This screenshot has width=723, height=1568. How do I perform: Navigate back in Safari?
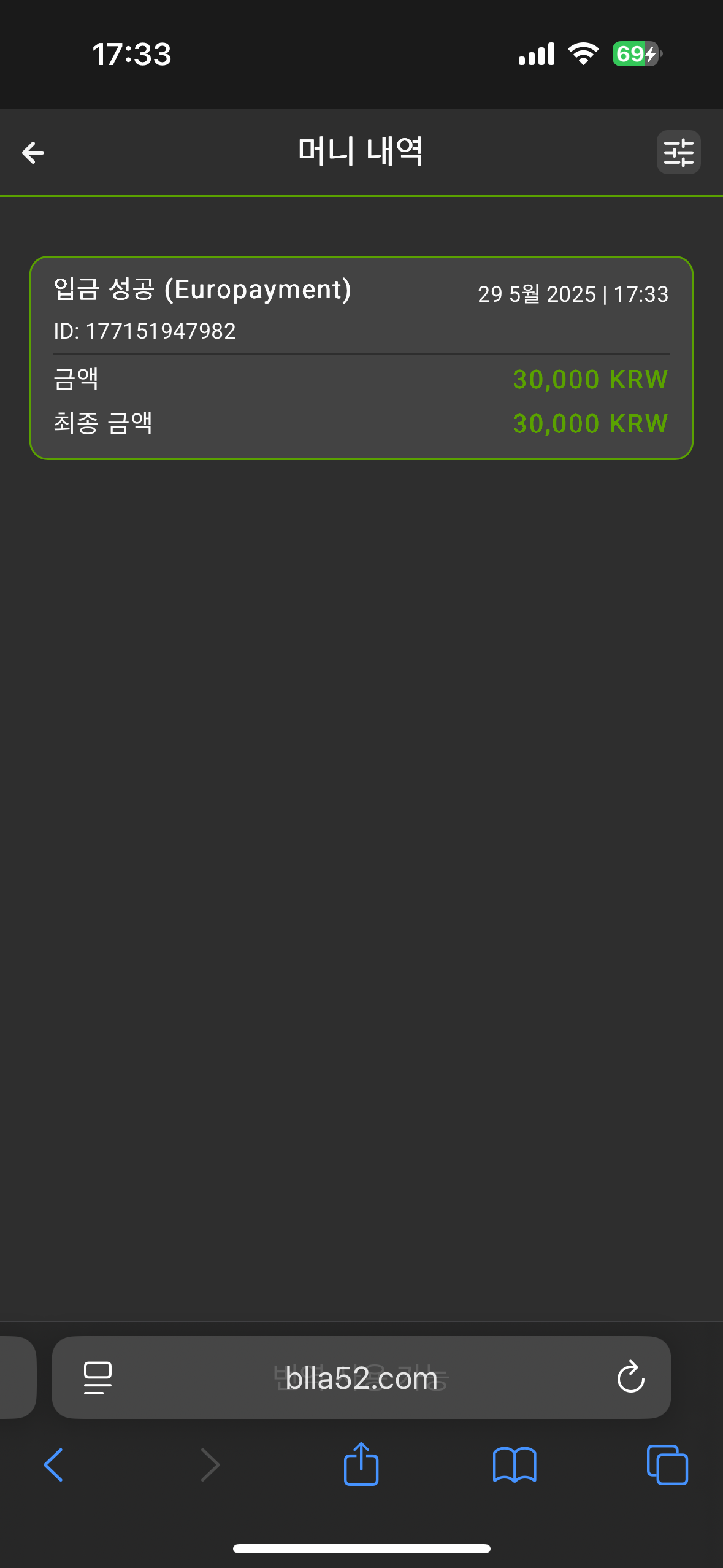(x=54, y=1465)
